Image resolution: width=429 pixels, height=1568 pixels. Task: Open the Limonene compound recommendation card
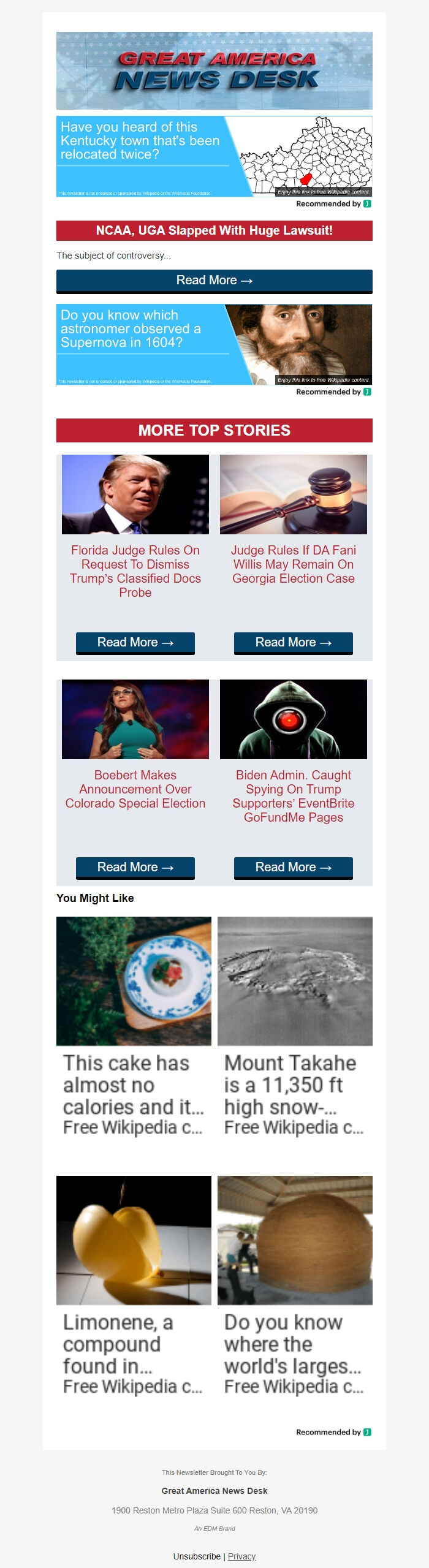(134, 1286)
